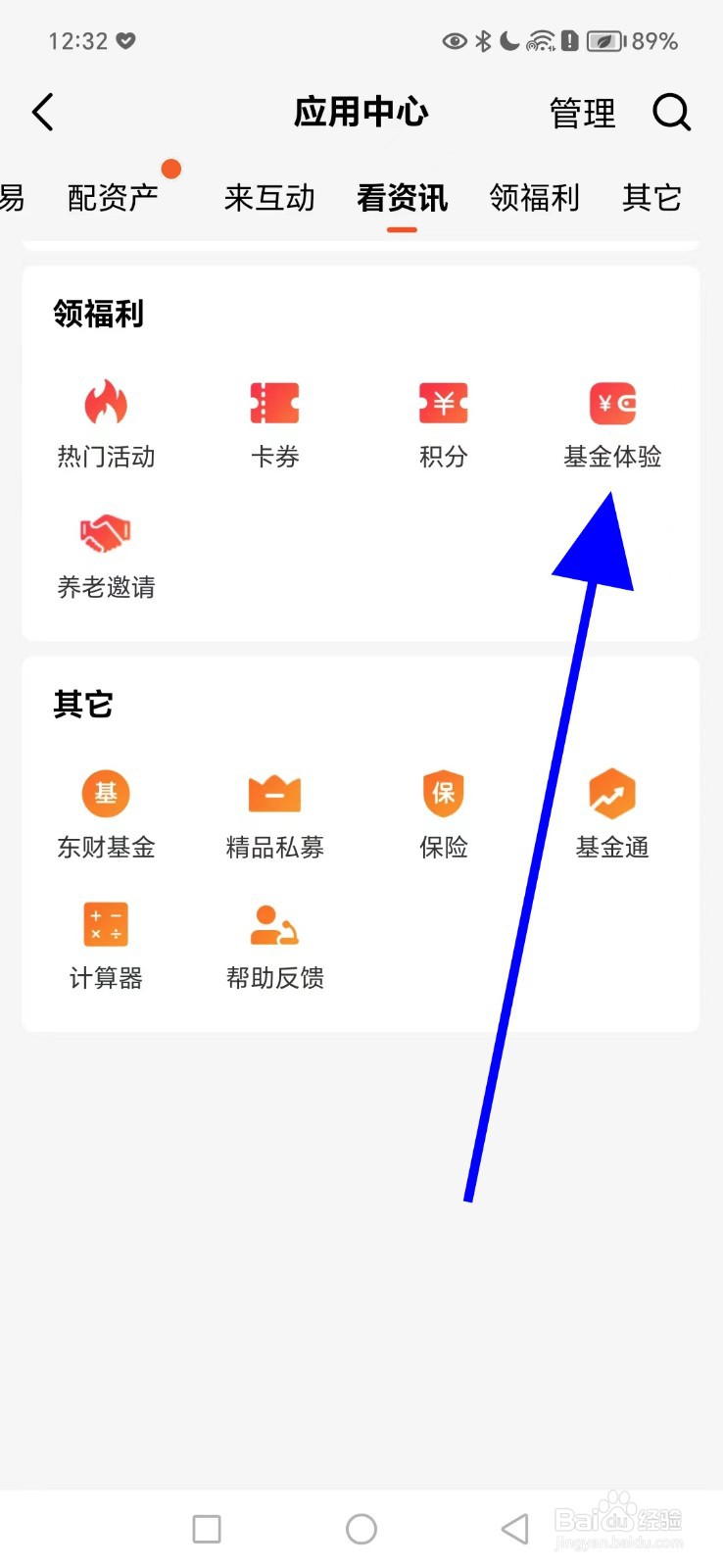Screen dimensions: 723x1568
Task: Open the search magnifier icon
Action: pyautogui.click(x=672, y=113)
